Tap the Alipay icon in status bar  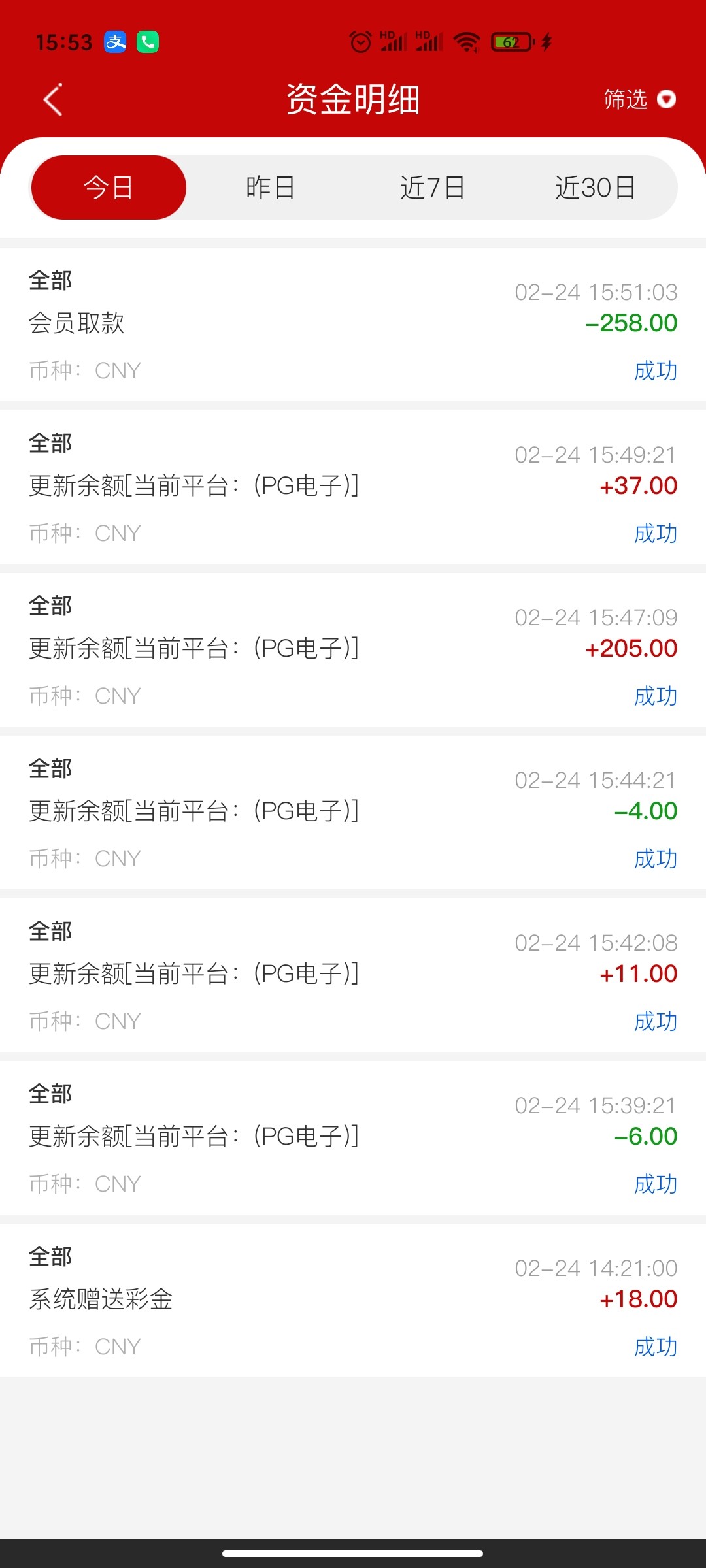point(114,41)
